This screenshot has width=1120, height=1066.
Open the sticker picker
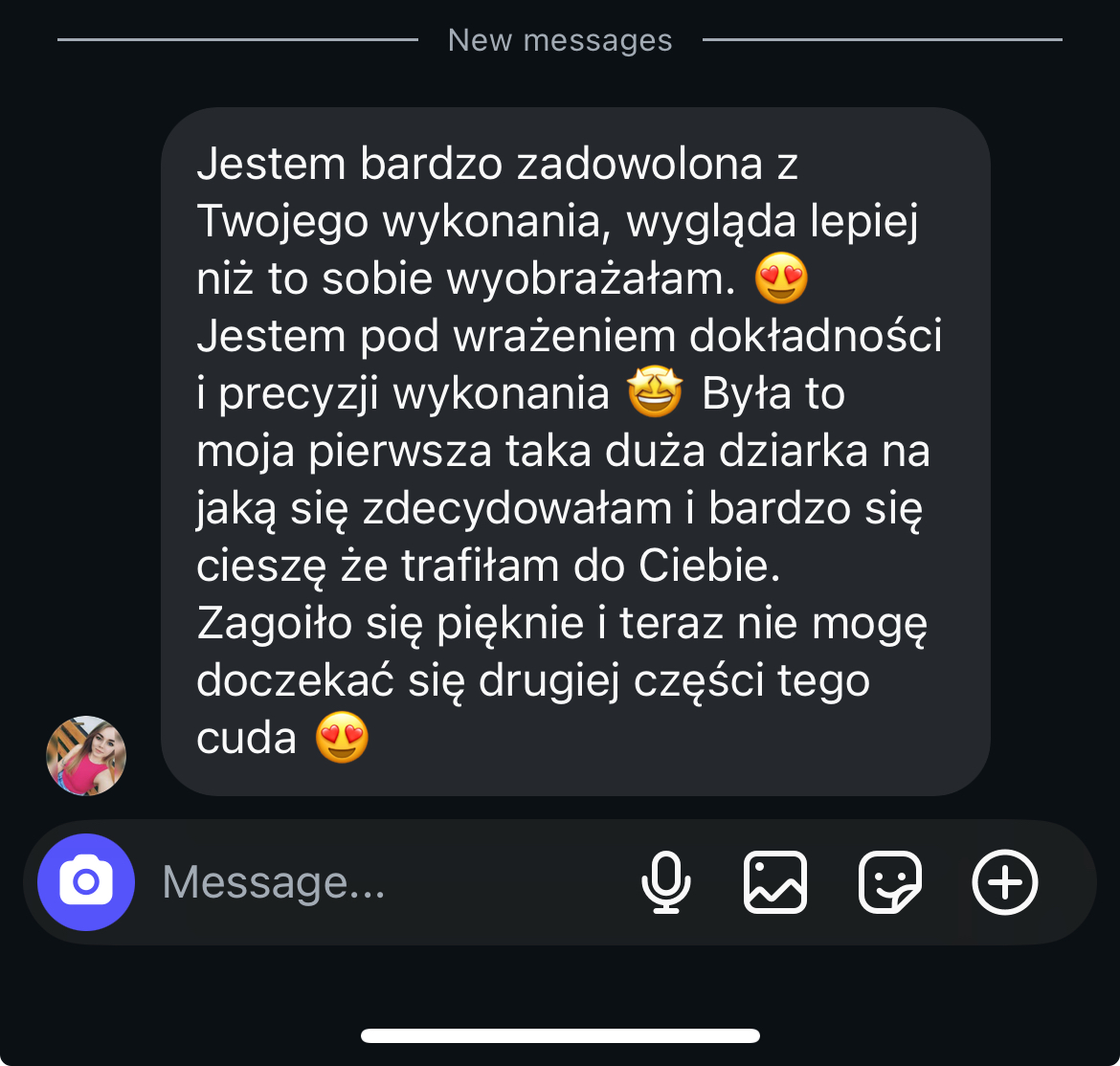(890, 881)
